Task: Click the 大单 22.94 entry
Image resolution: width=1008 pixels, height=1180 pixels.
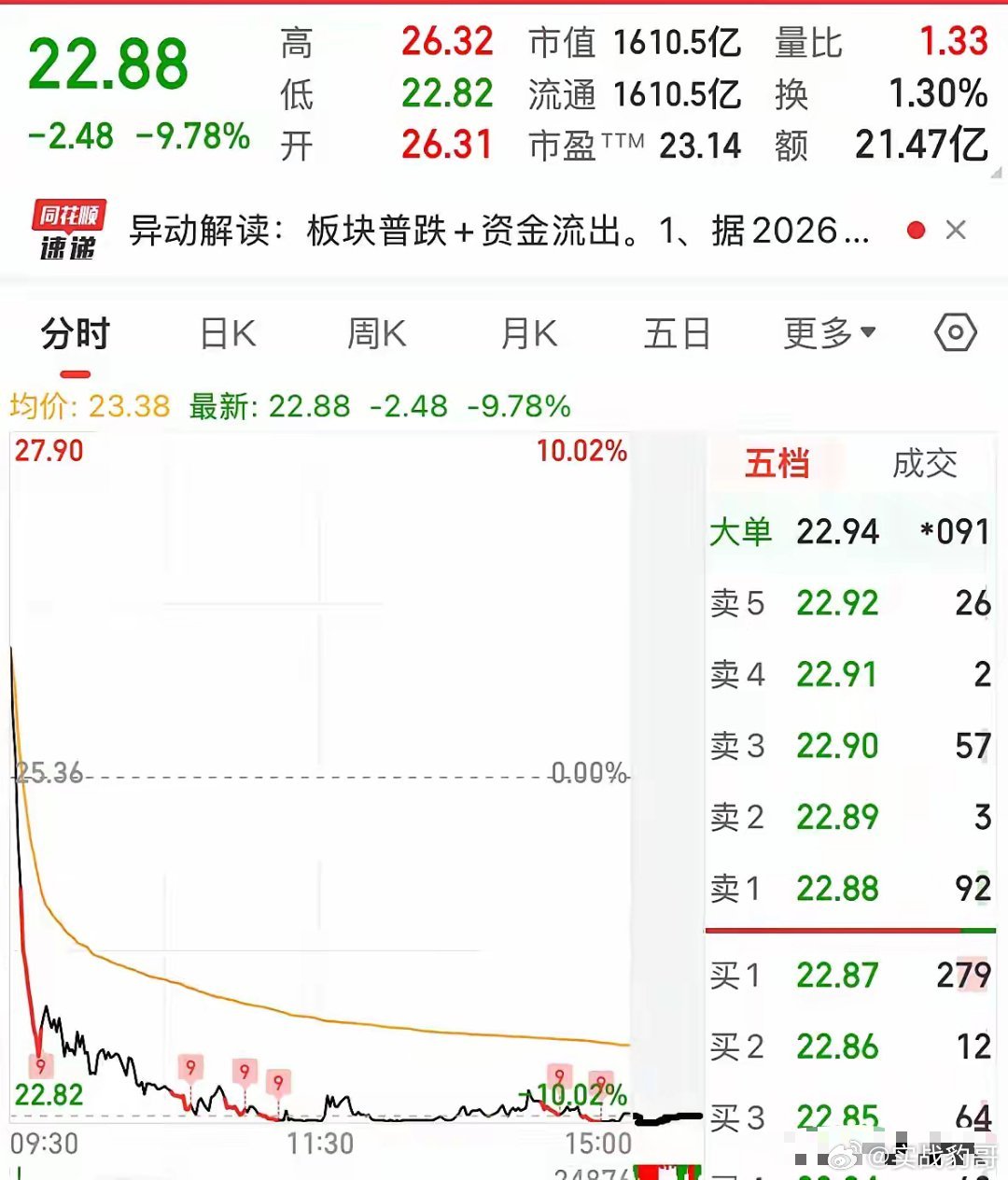Action: (840, 532)
